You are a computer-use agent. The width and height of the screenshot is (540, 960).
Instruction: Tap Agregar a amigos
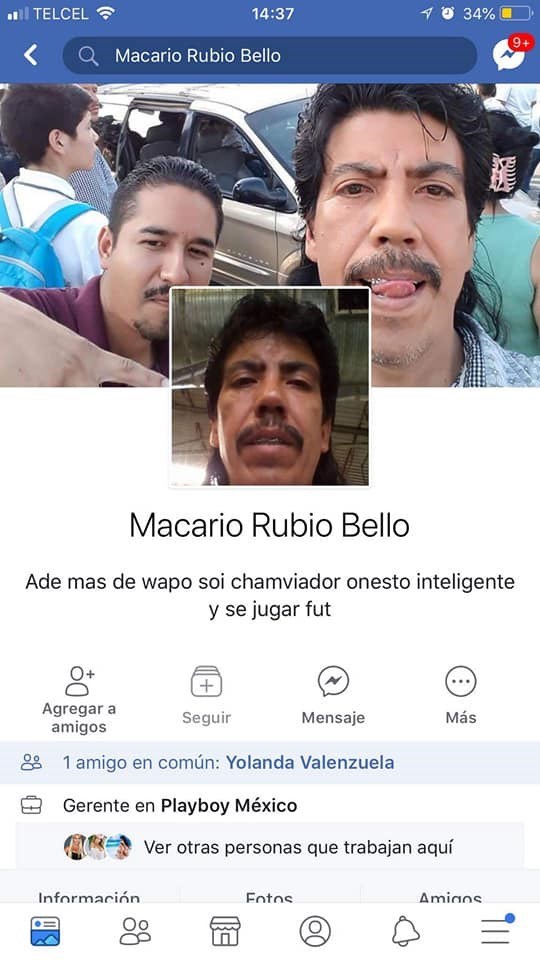(x=79, y=700)
